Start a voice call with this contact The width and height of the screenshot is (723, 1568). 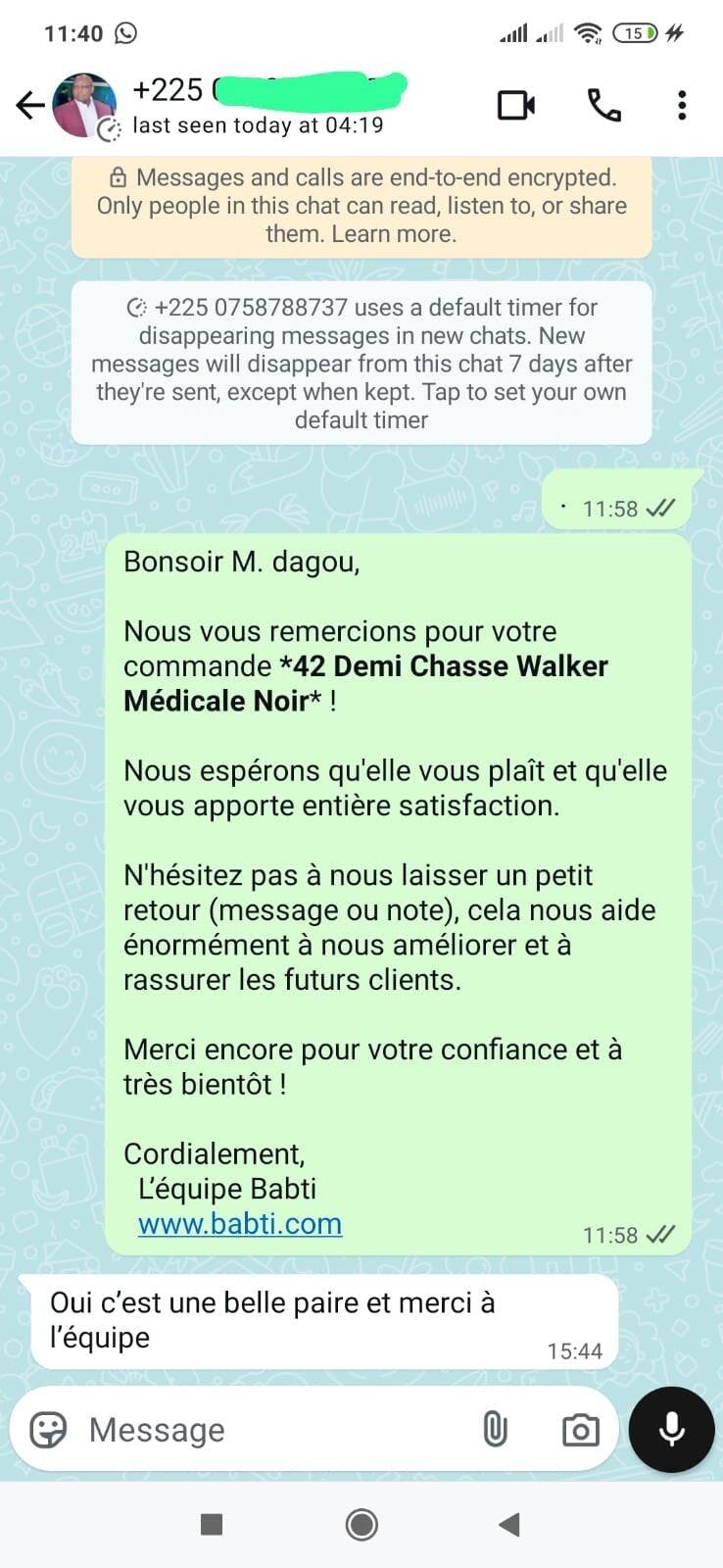pyautogui.click(x=603, y=105)
